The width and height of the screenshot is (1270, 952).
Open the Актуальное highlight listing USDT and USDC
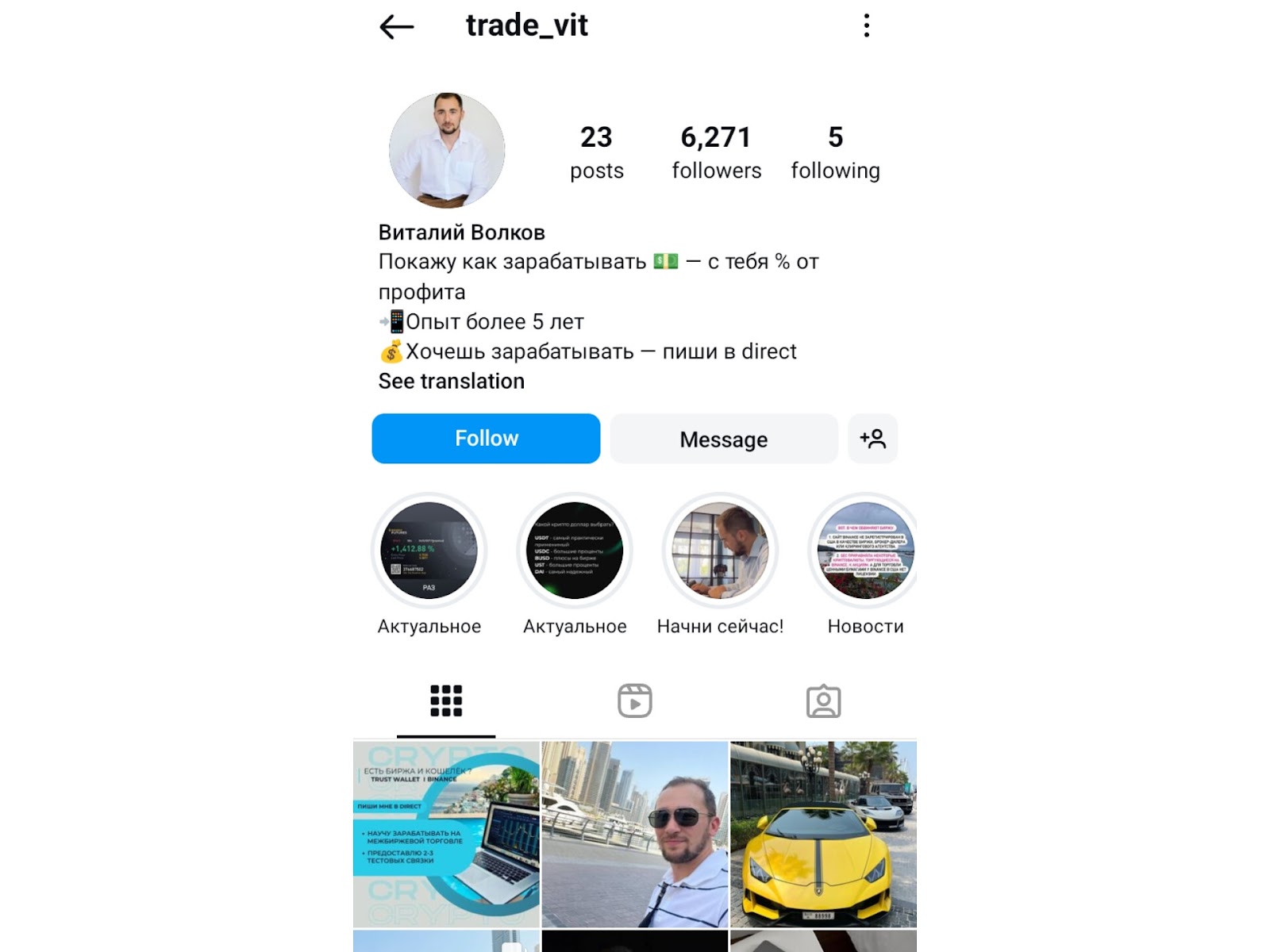[575, 551]
